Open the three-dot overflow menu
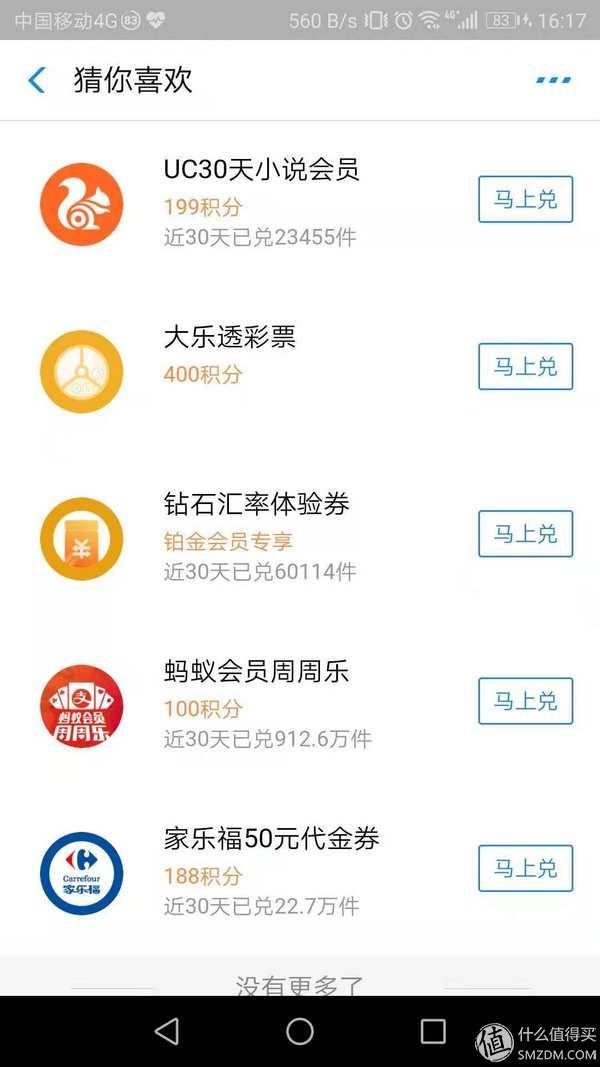The height and width of the screenshot is (1067, 600). (x=553, y=80)
